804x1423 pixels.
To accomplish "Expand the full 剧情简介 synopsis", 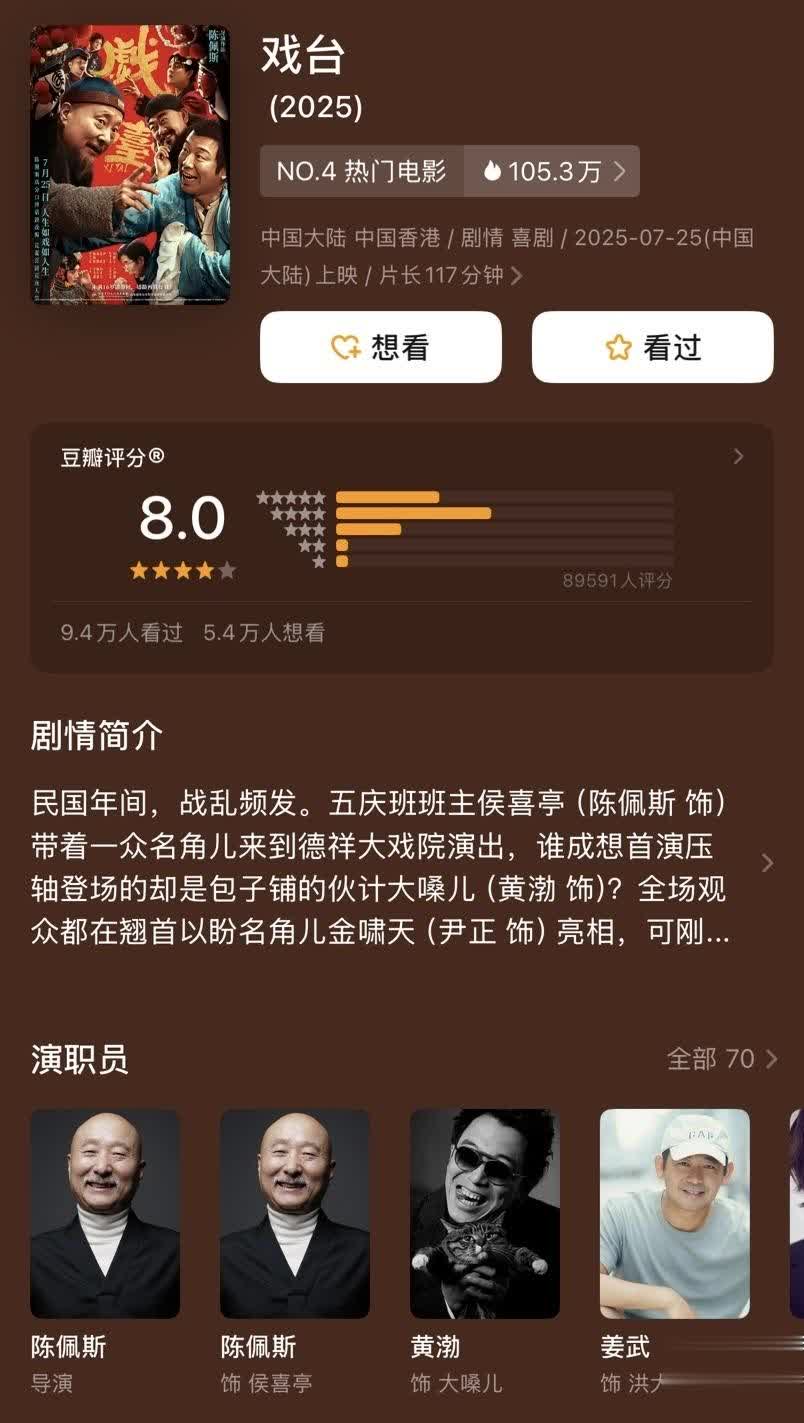I will (x=767, y=862).
